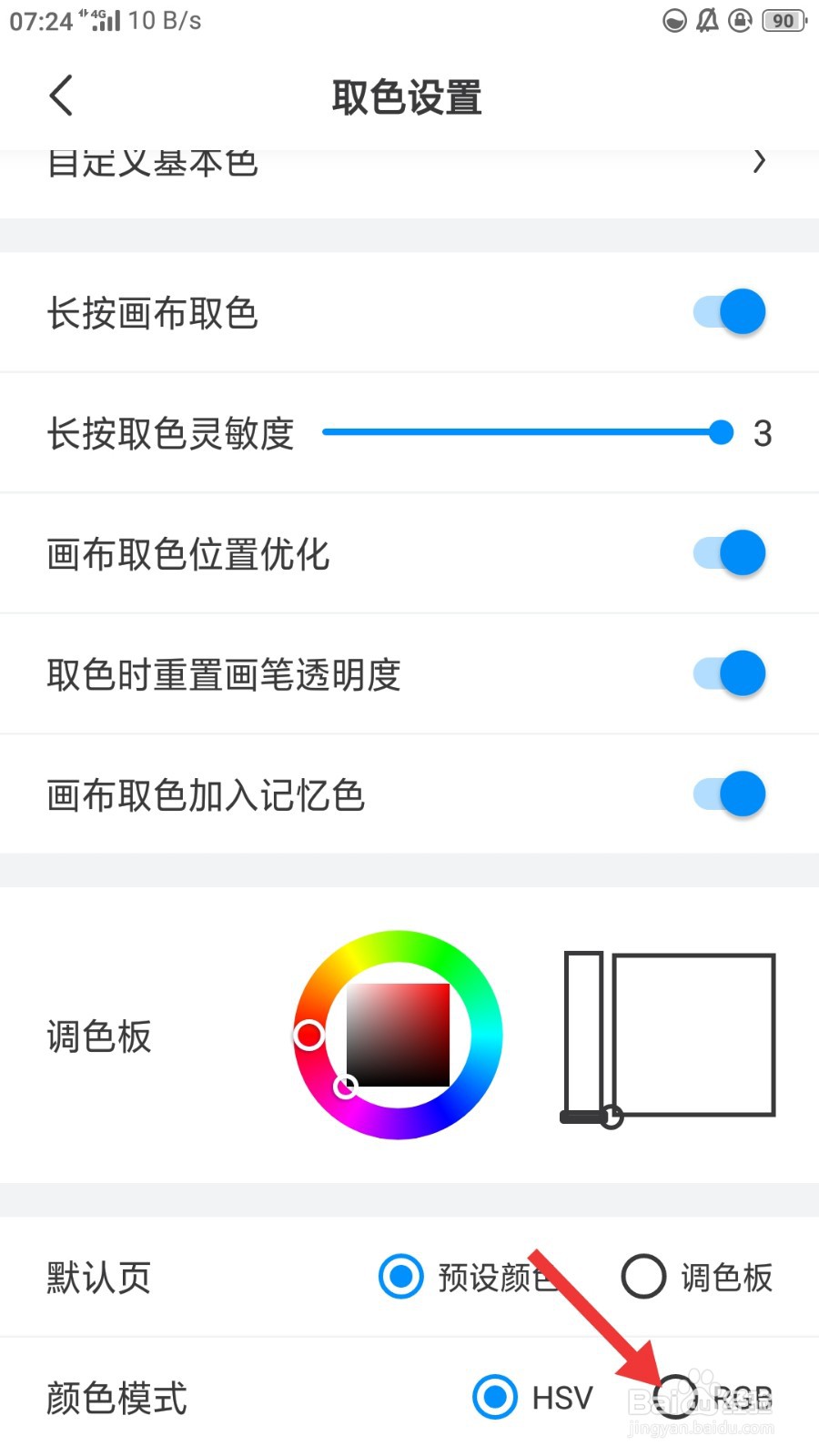Viewport: 819px width, 1456px height.
Task: Open 自定义基本色 settings row
Action: click(408, 166)
